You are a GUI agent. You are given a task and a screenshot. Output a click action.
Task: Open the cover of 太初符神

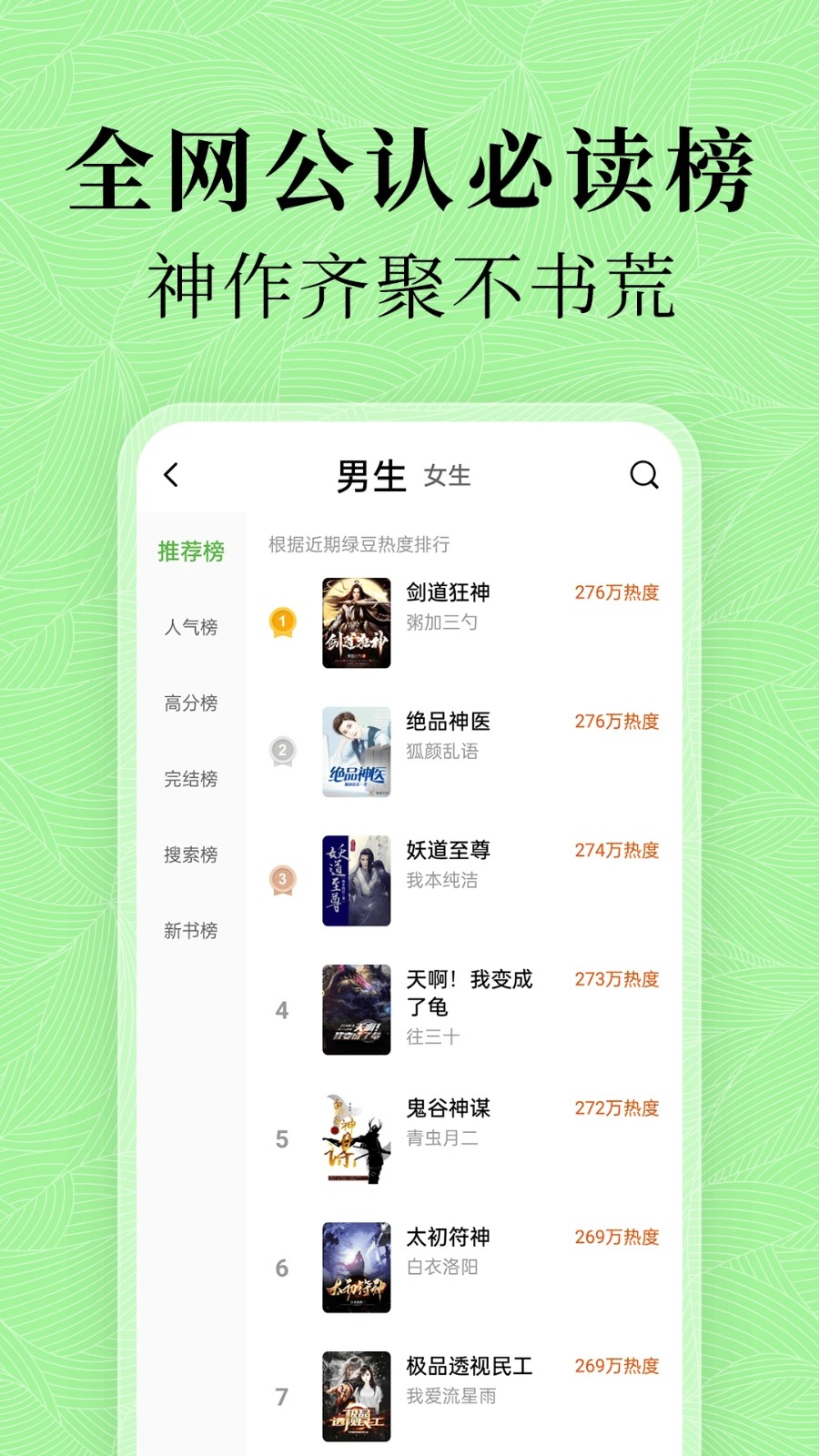(x=356, y=1268)
